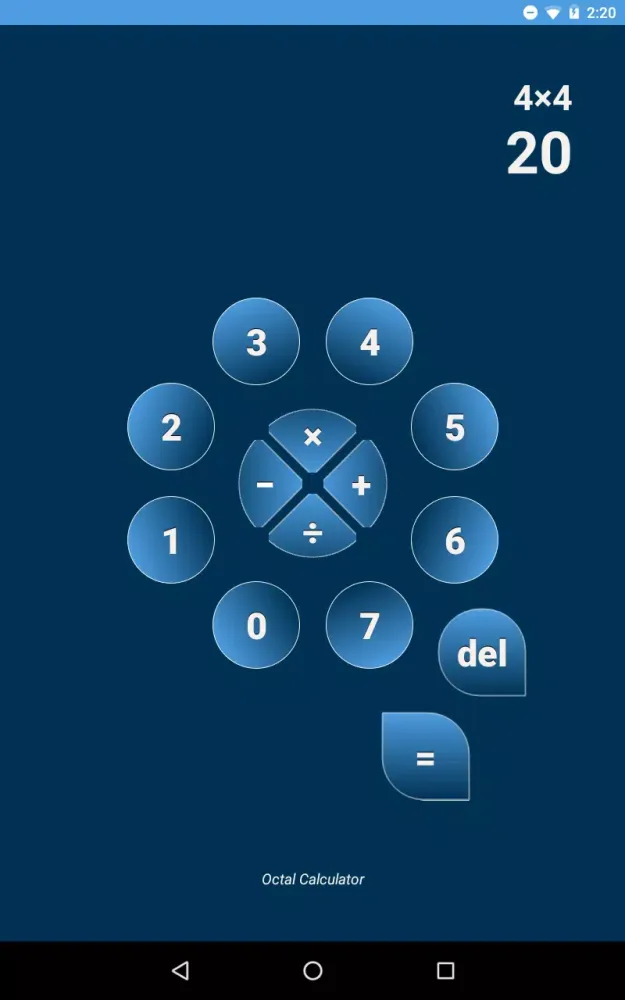
Task: Tap the 0 key
Action: click(256, 625)
